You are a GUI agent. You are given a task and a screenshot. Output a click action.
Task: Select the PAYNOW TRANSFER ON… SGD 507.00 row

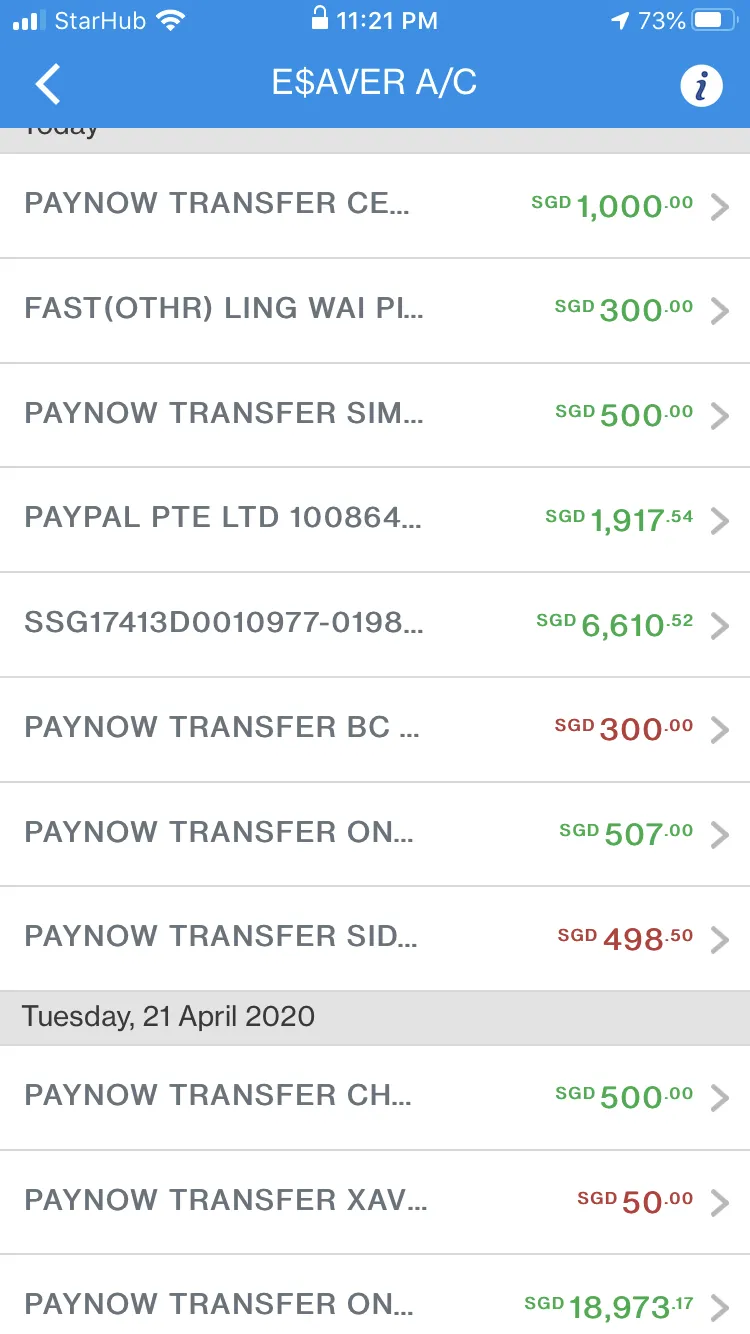(x=375, y=834)
